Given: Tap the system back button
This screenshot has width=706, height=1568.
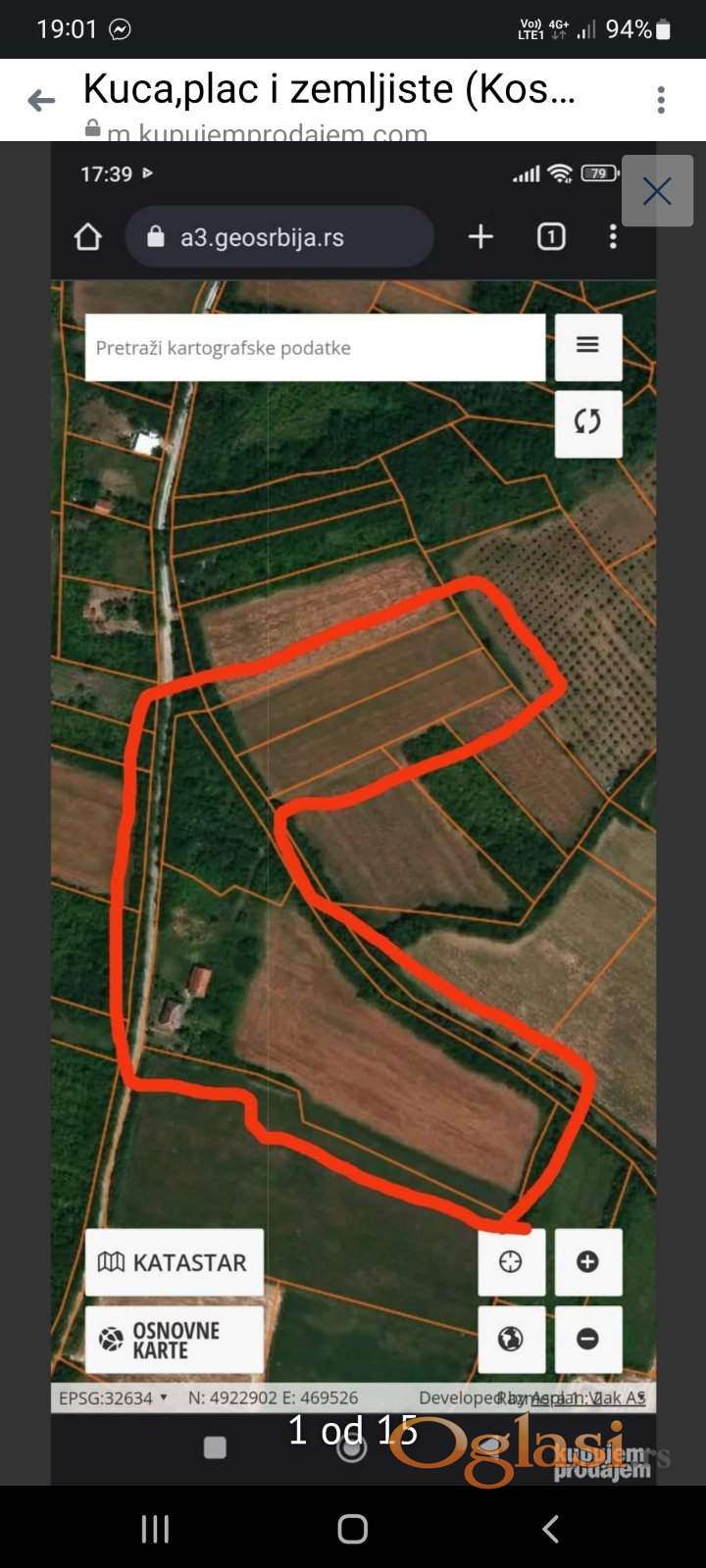Looking at the screenshot, I should click(x=550, y=1528).
